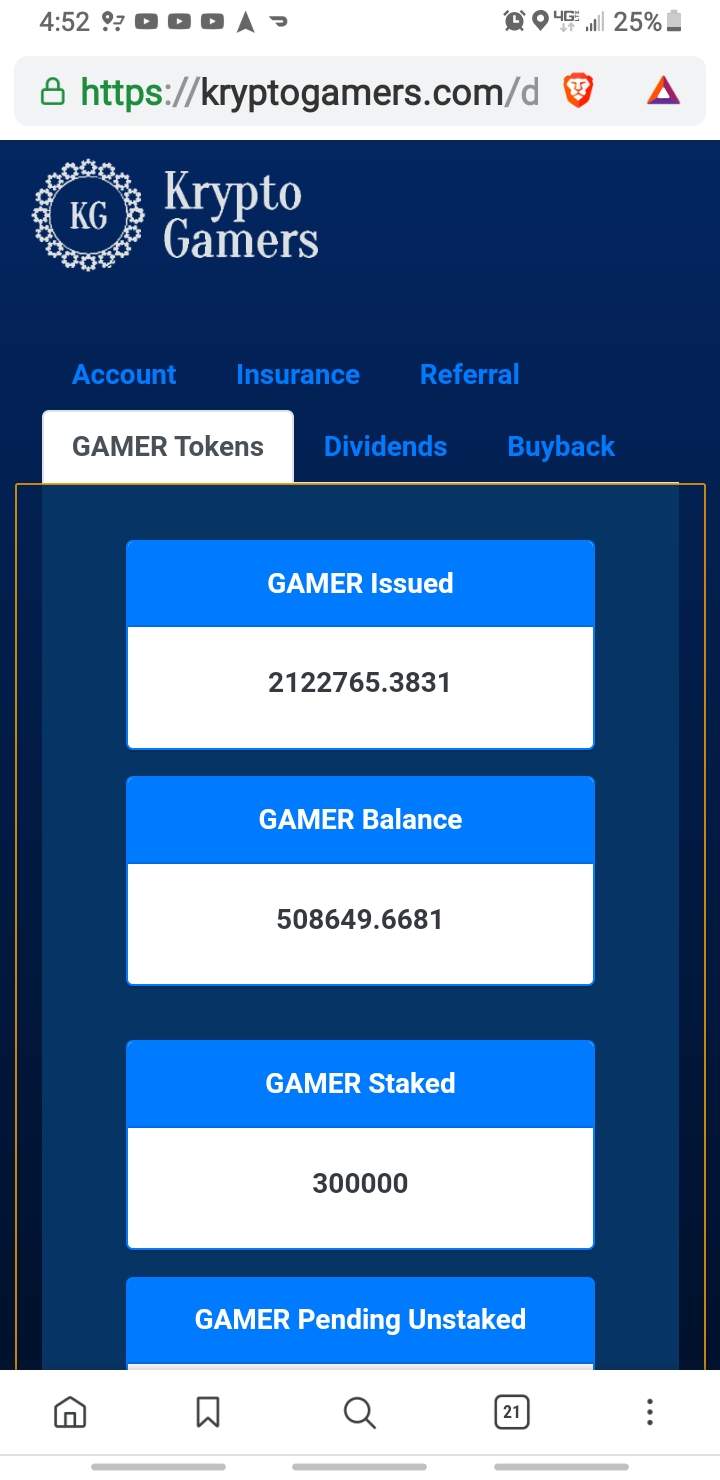Switch to the Buyback tab

tap(561, 447)
